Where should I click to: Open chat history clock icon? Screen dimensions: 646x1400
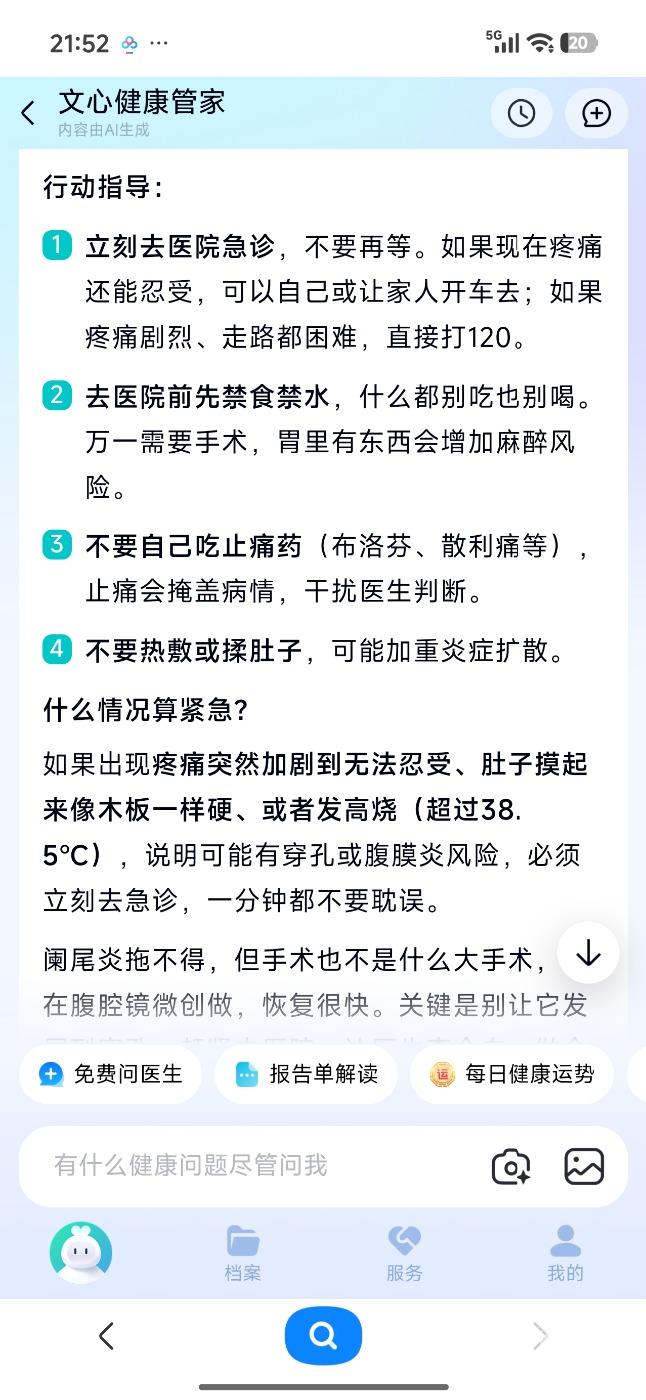tap(521, 113)
